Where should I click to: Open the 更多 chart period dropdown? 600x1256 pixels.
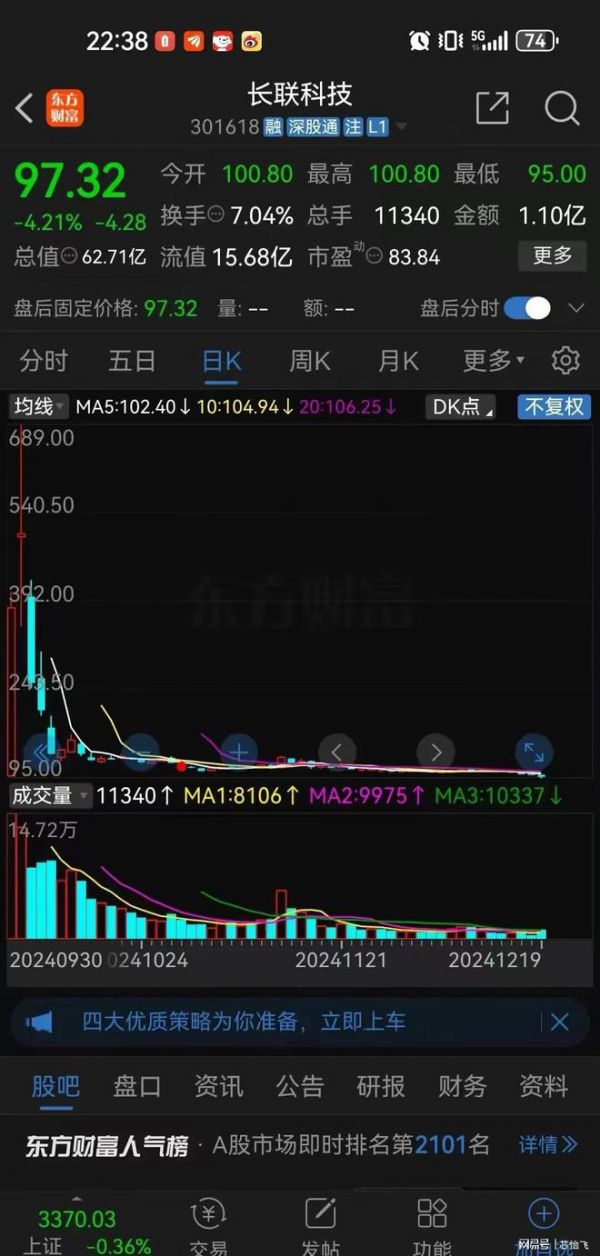click(x=493, y=360)
